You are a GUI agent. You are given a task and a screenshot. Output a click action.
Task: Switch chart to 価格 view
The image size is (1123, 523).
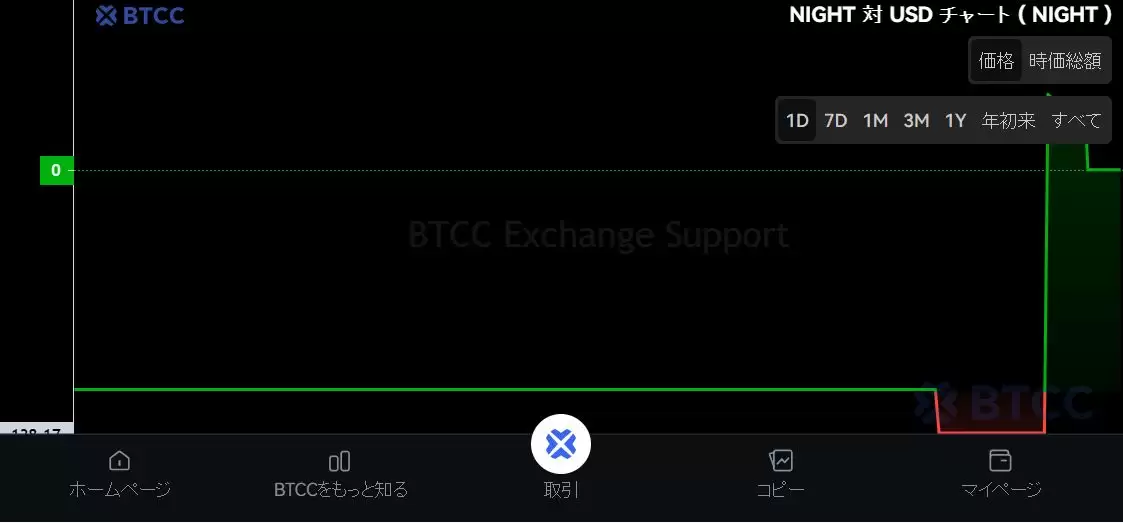point(996,61)
